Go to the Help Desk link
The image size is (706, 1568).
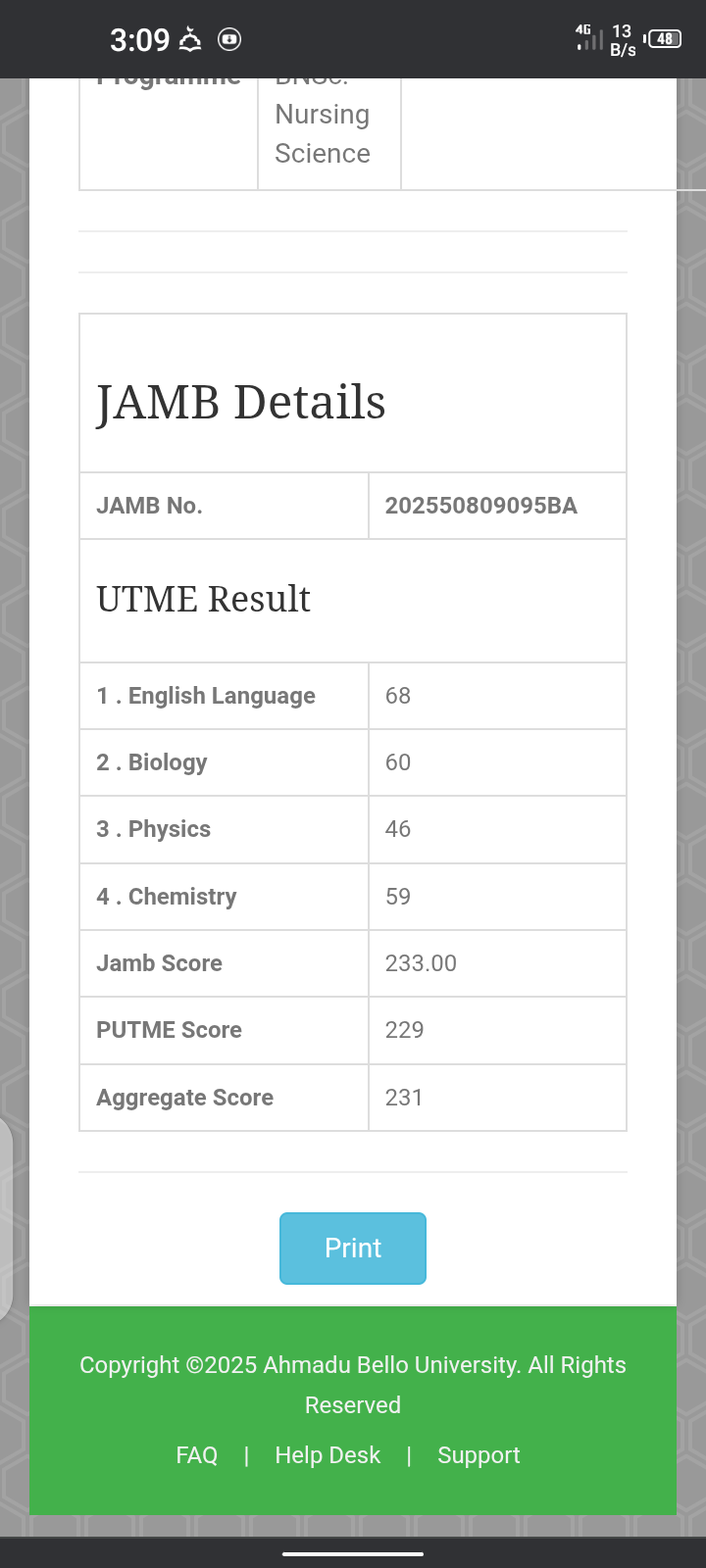pyautogui.click(x=328, y=1455)
